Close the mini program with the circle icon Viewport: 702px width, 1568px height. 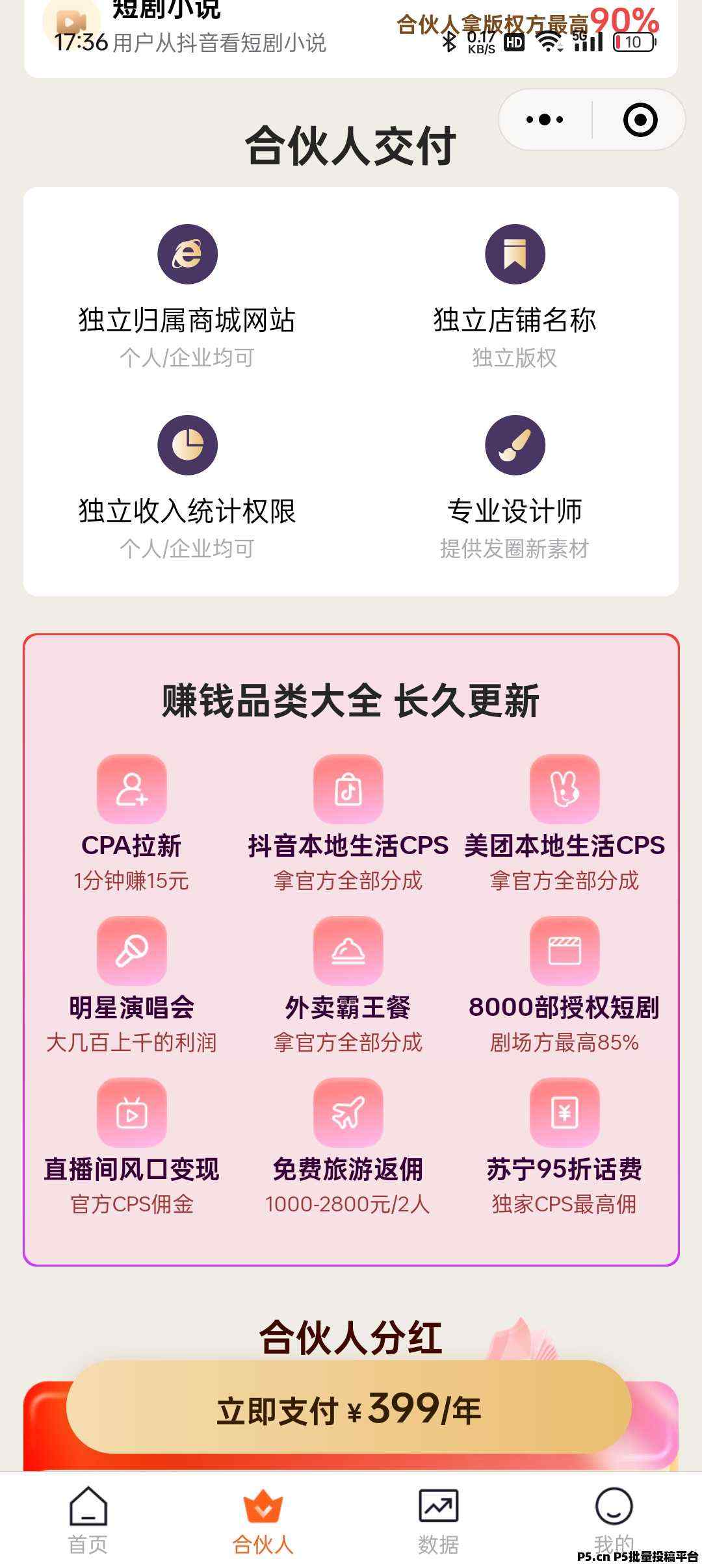[640, 120]
